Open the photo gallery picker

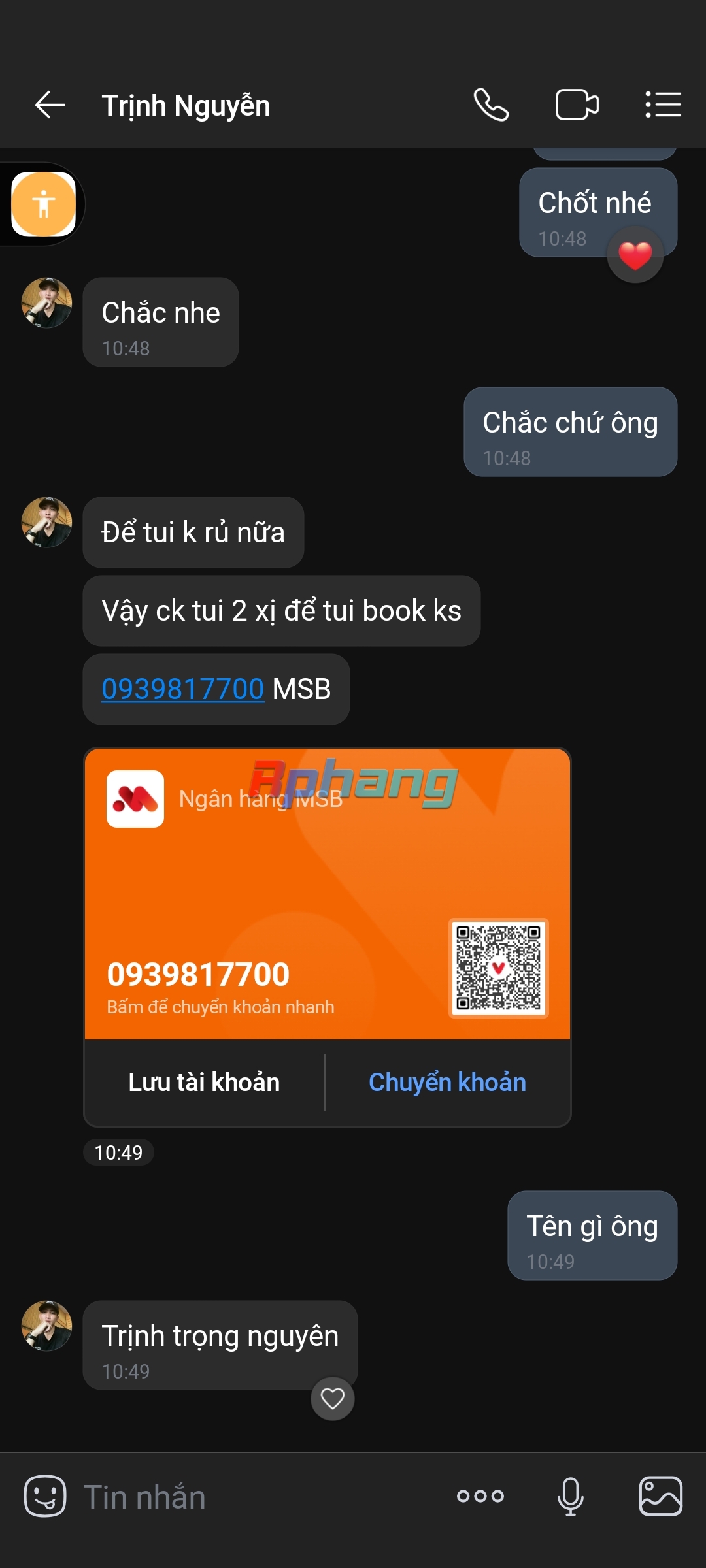pos(661,1496)
